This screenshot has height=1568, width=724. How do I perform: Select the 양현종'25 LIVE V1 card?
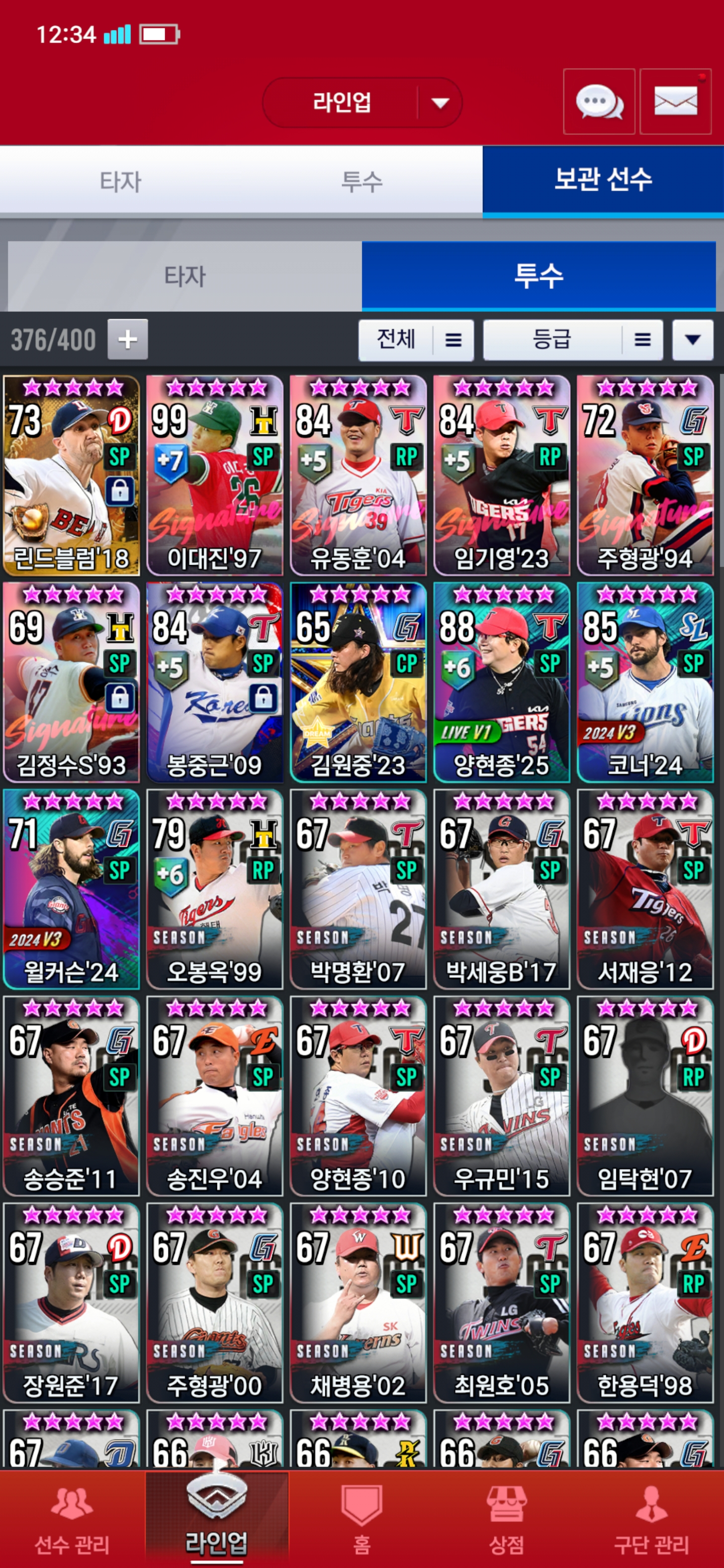click(x=502, y=682)
